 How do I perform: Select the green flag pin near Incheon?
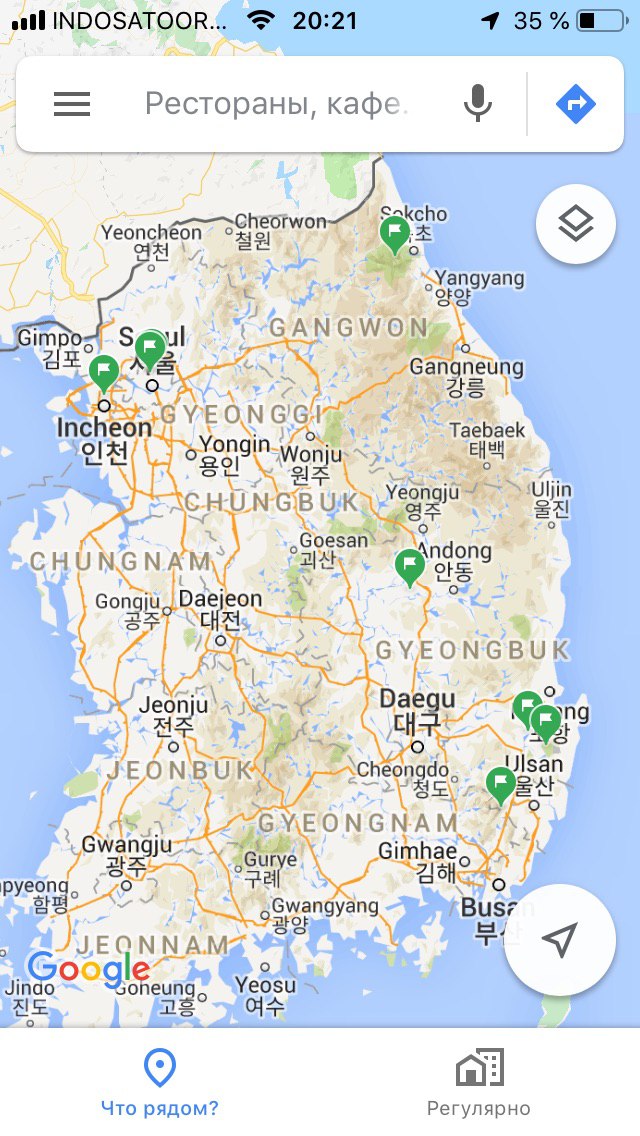point(104,374)
